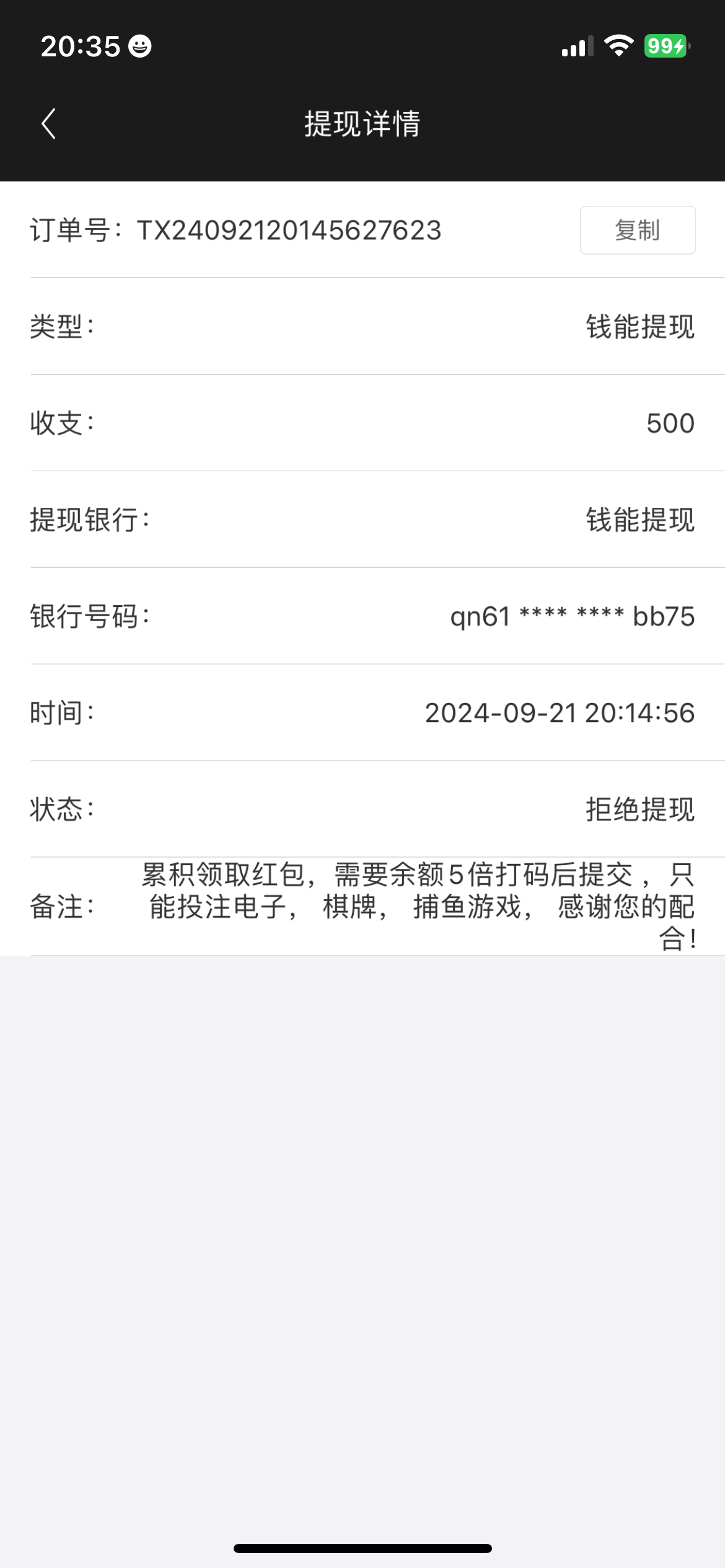
Task: Copy the order number with 复制
Action: pos(637,230)
